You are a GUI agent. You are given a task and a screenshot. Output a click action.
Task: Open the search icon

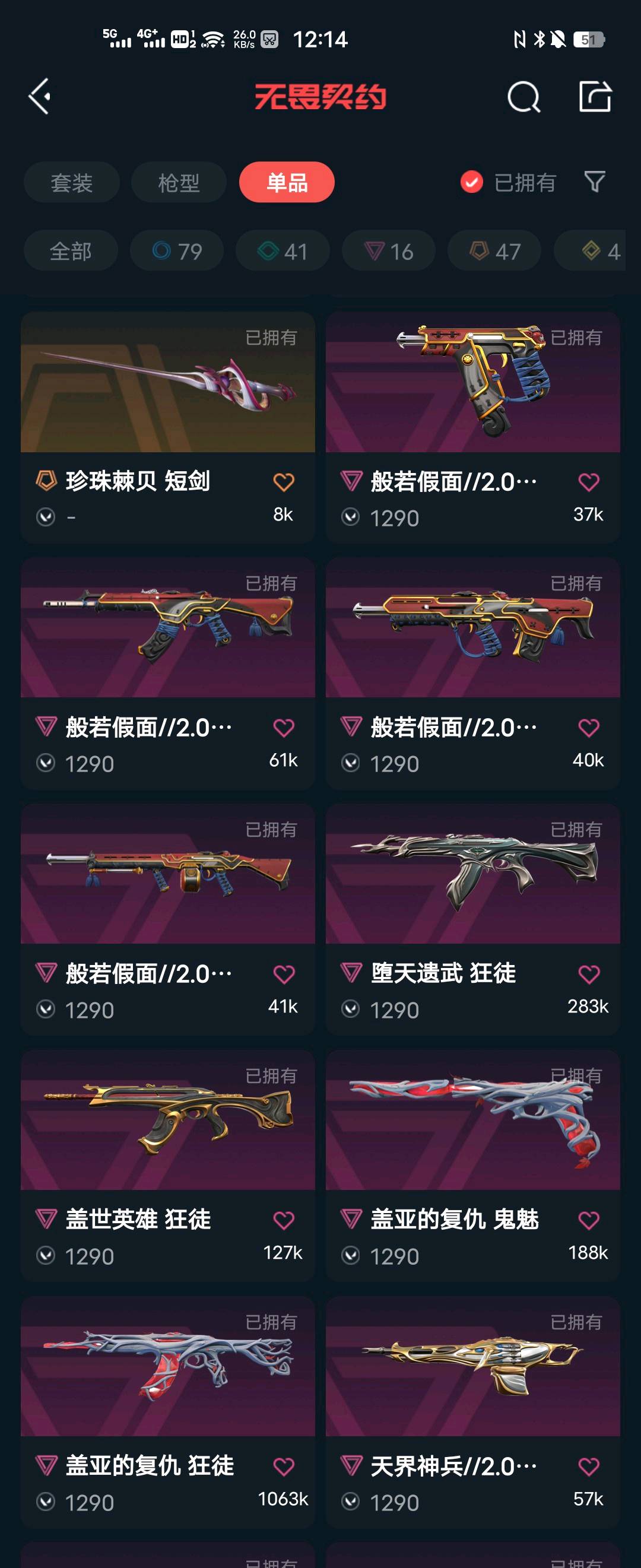tap(523, 97)
